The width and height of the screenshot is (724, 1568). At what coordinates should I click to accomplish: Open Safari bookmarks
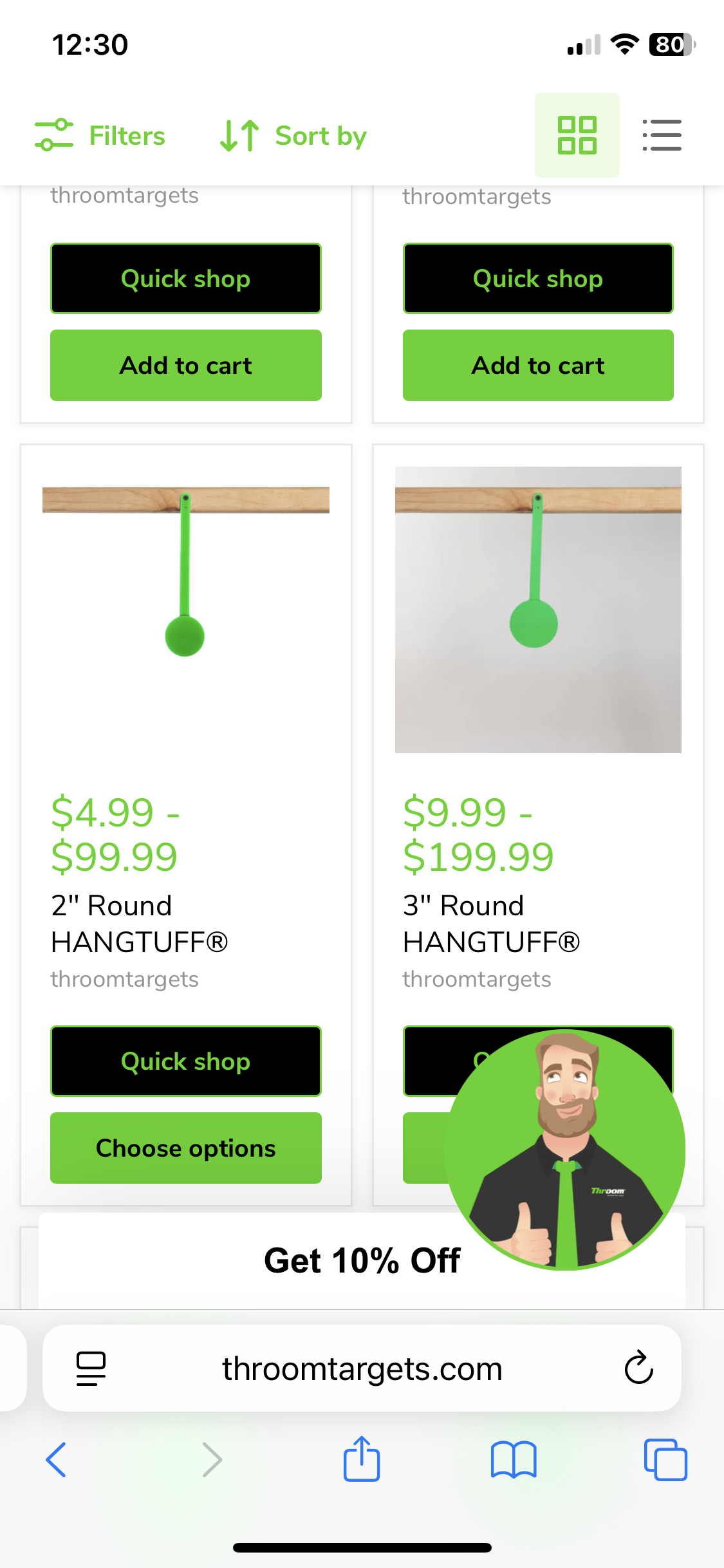(513, 1459)
